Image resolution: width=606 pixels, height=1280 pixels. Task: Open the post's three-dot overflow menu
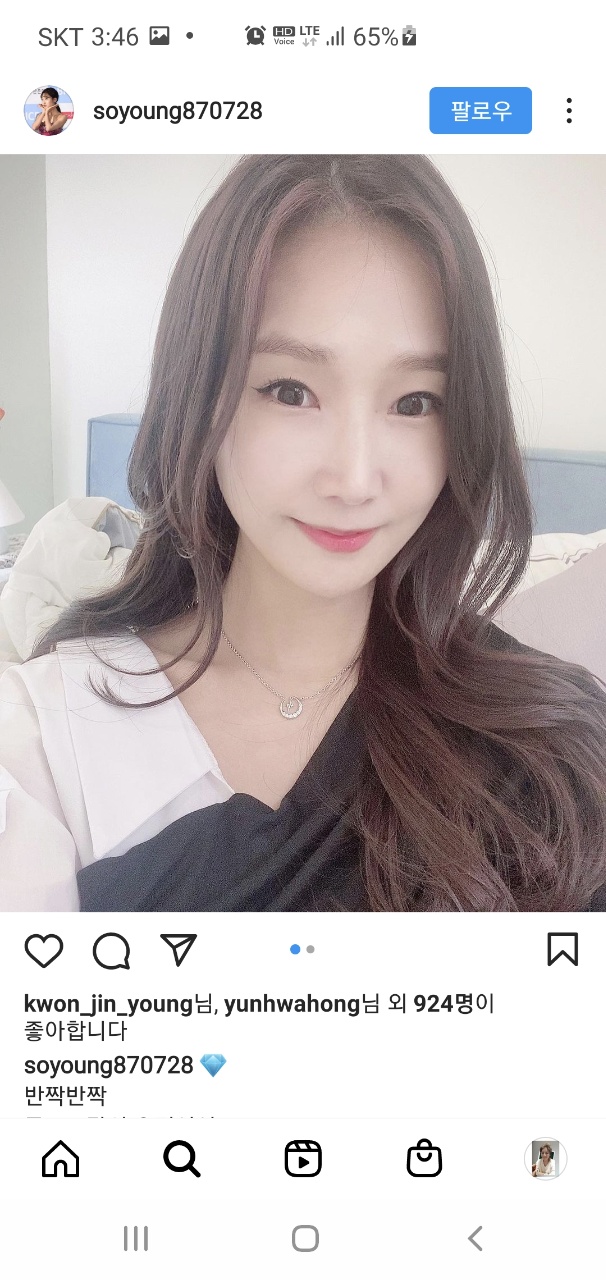[x=568, y=111]
